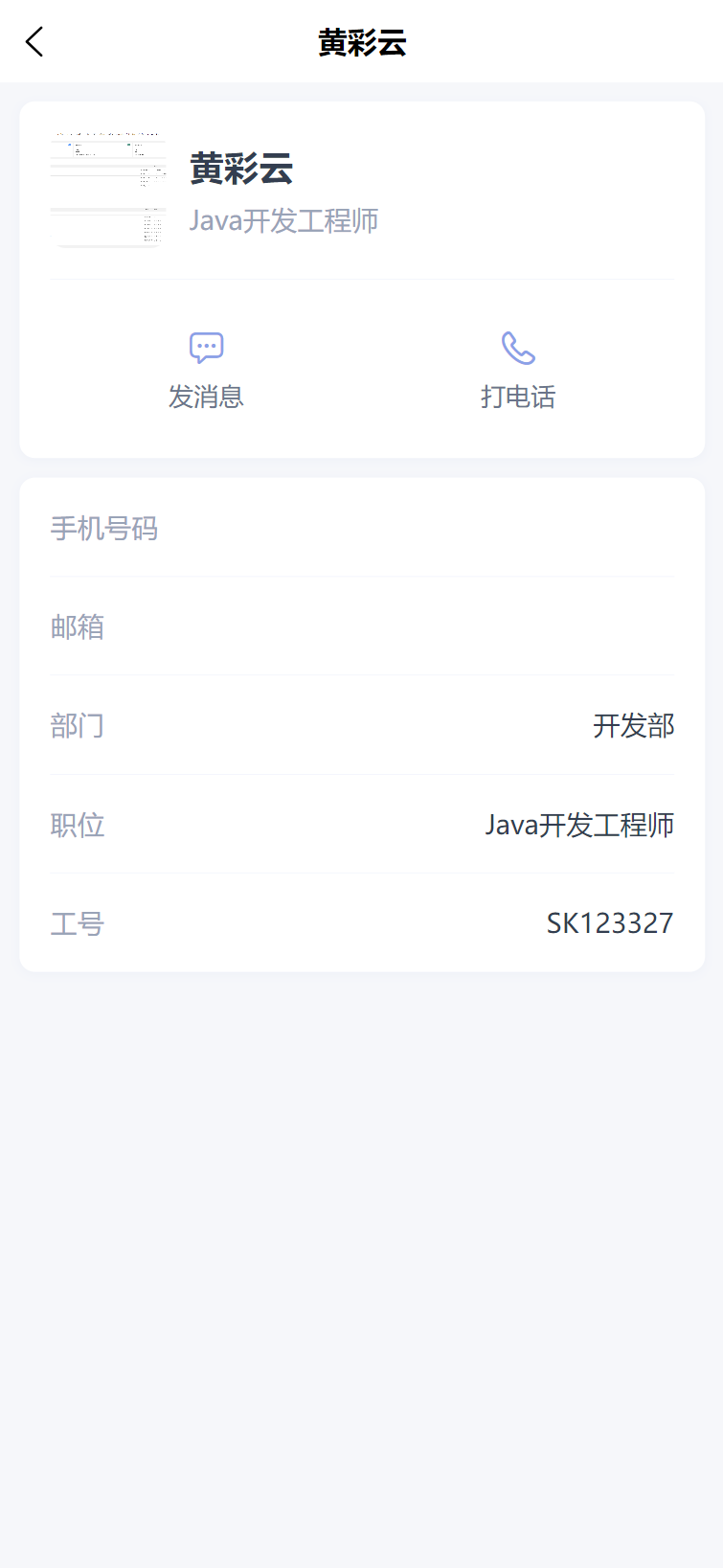The width and height of the screenshot is (723, 1568).
Task: Click the 工号 label in the details list
Action: (x=77, y=923)
